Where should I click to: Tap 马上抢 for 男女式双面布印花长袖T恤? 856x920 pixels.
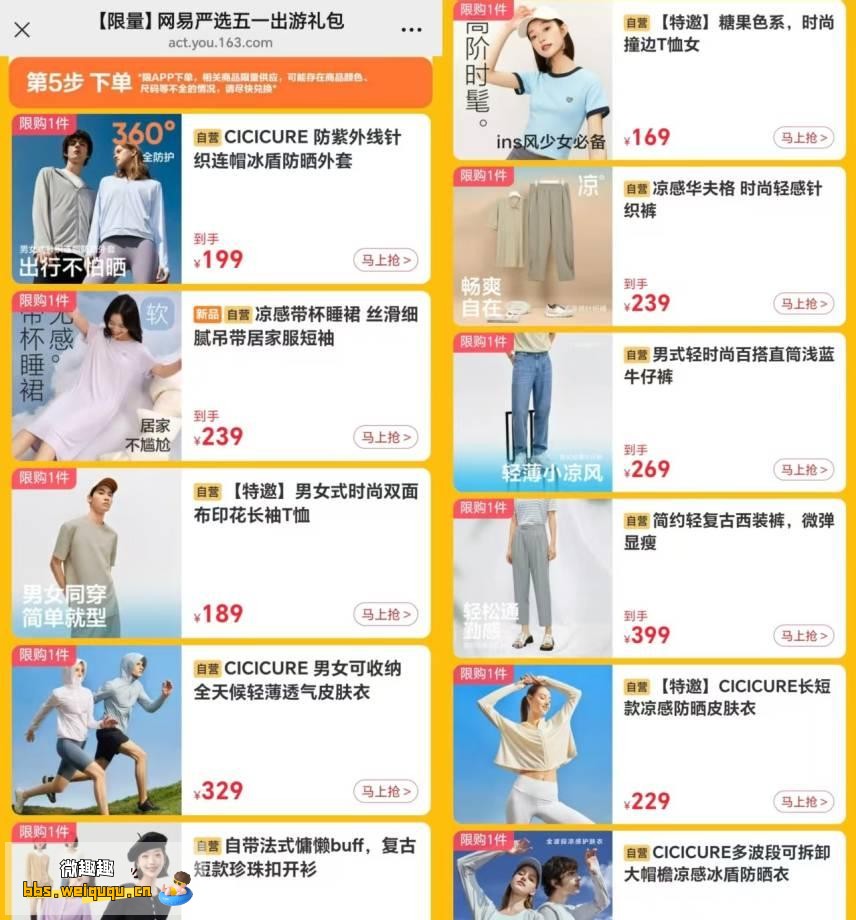[x=385, y=614]
